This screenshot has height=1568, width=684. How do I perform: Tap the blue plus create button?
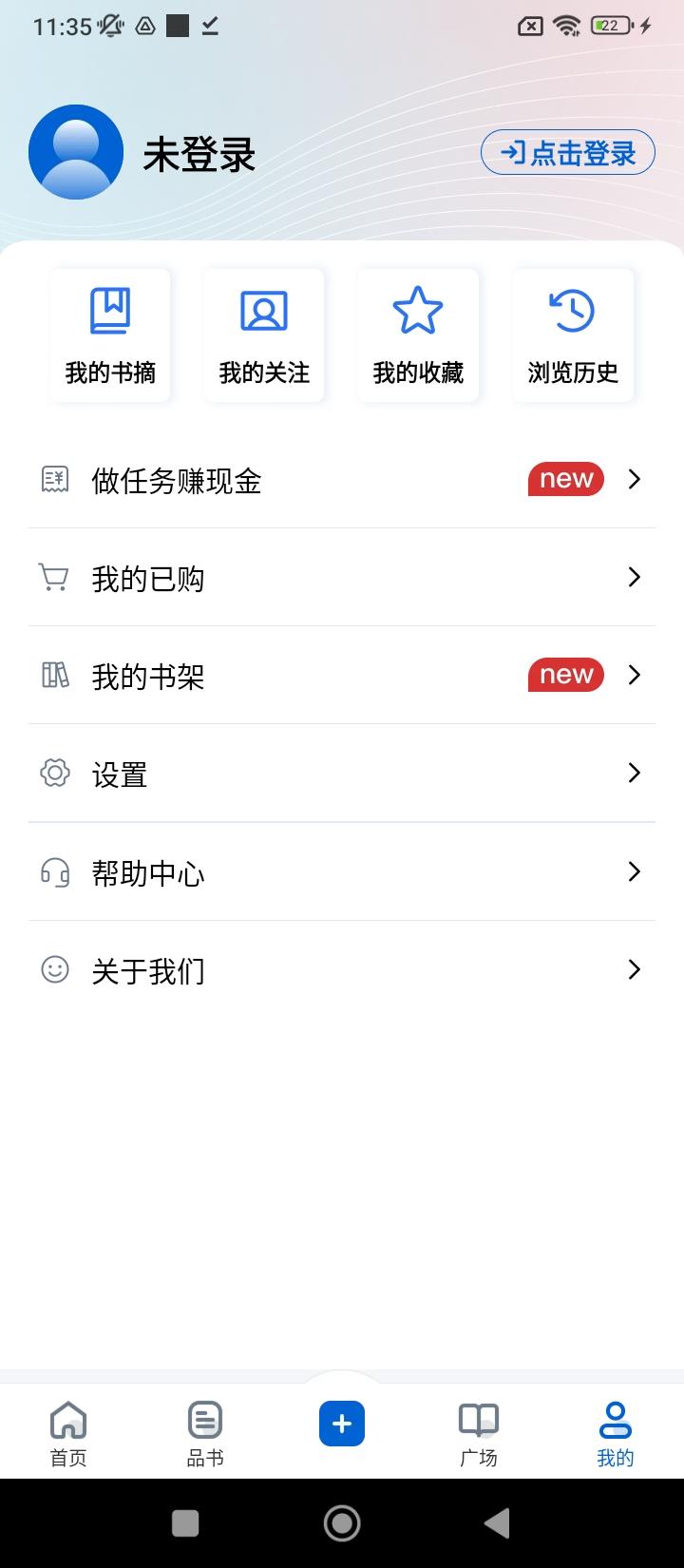(342, 1424)
